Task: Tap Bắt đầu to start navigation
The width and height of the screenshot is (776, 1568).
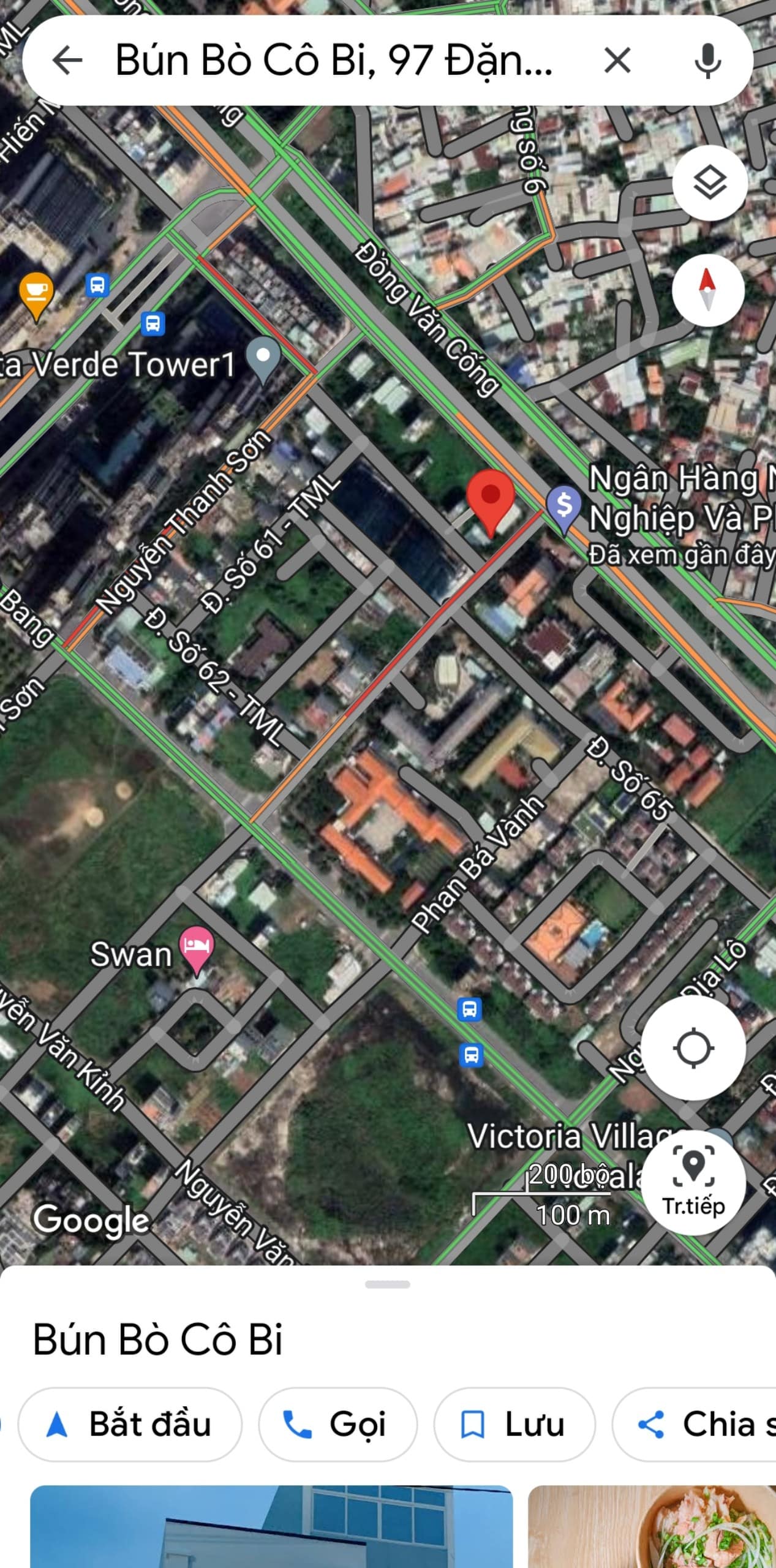Action: tap(130, 1425)
